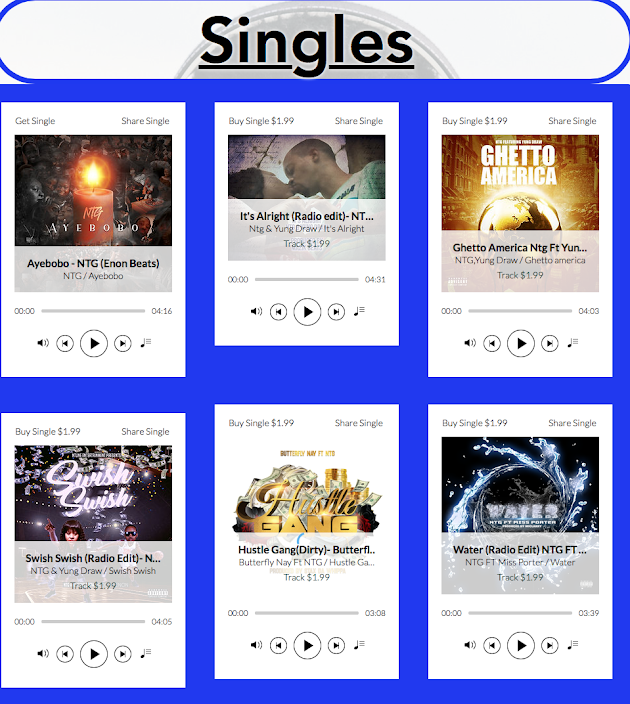Viewport: 630px width, 704px height.
Task: Share the Hustle Gang single
Action: 358,423
